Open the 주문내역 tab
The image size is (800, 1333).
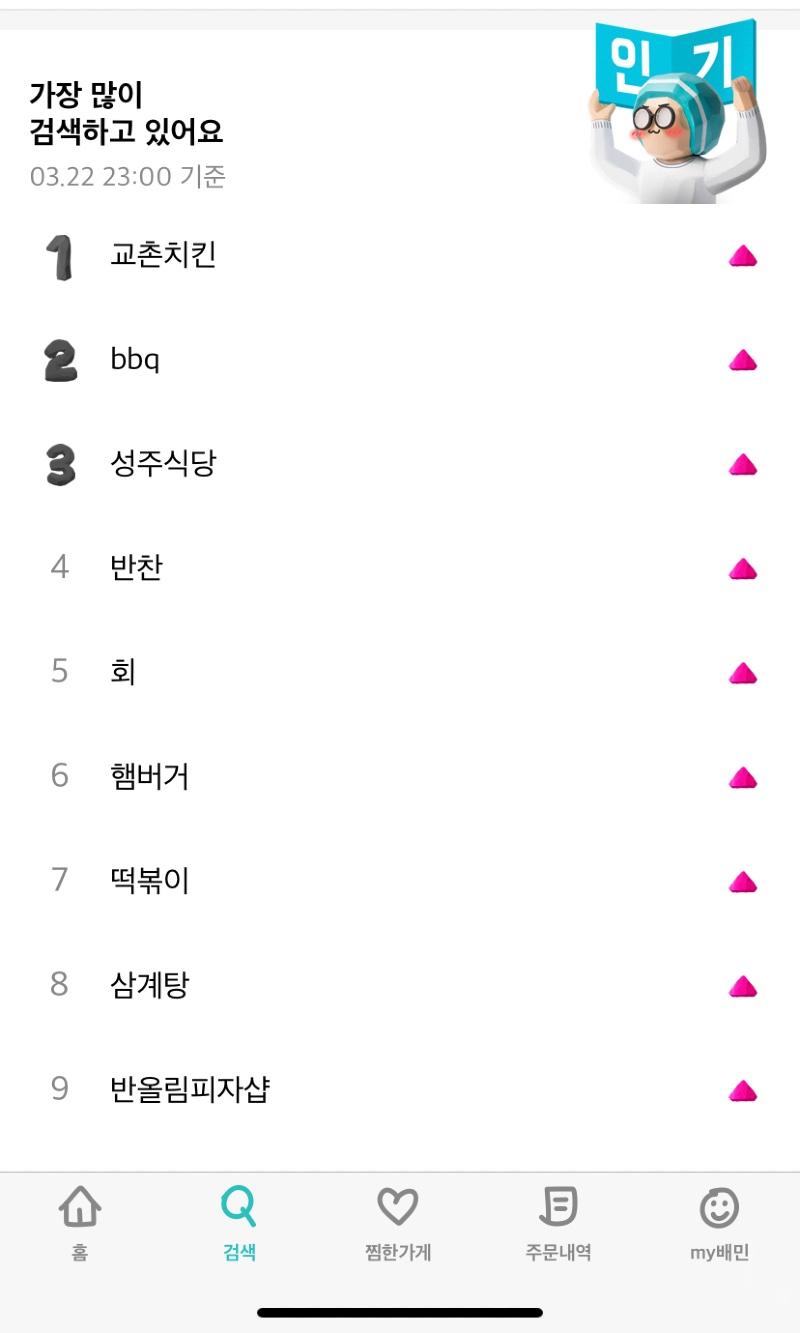[x=558, y=1223]
